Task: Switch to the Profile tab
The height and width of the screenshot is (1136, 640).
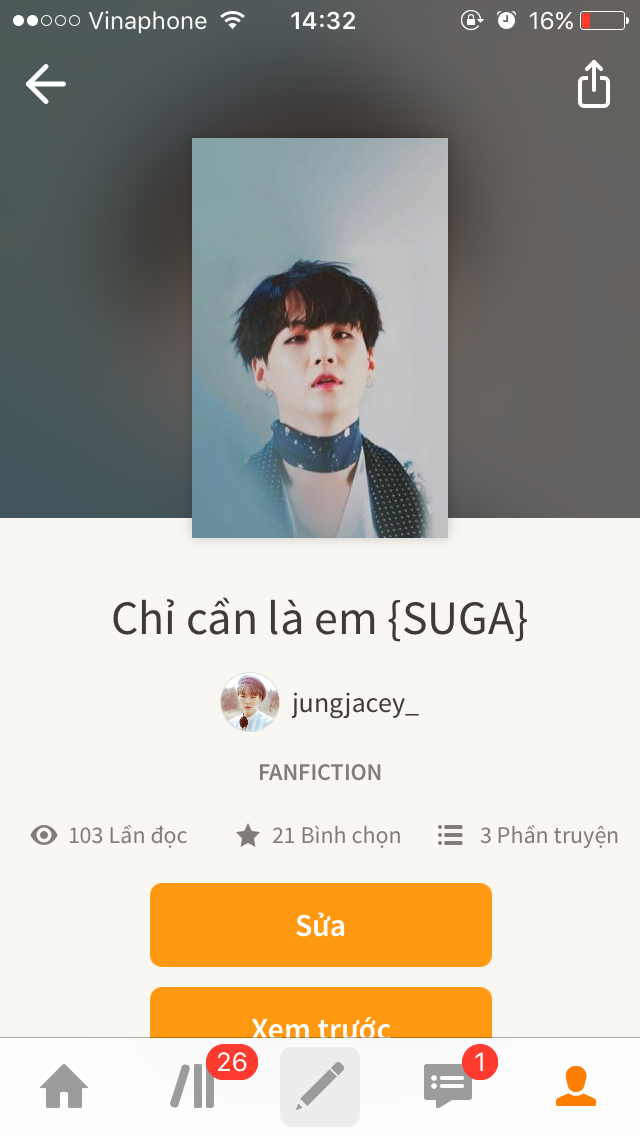Action: click(x=576, y=1087)
